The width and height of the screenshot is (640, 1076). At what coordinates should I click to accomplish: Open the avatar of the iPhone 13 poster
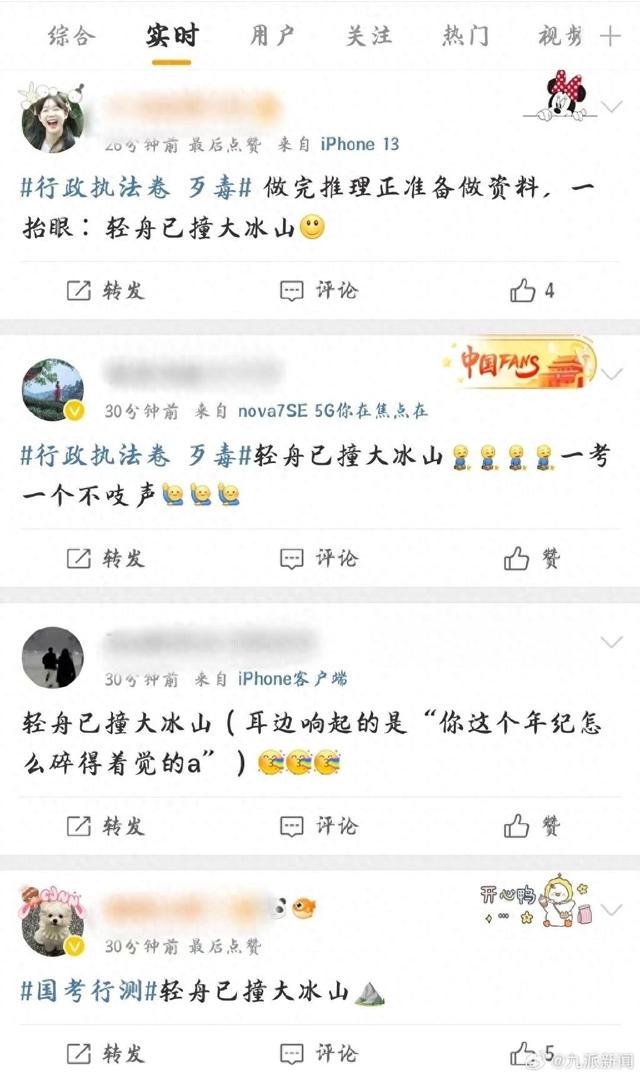[52, 119]
